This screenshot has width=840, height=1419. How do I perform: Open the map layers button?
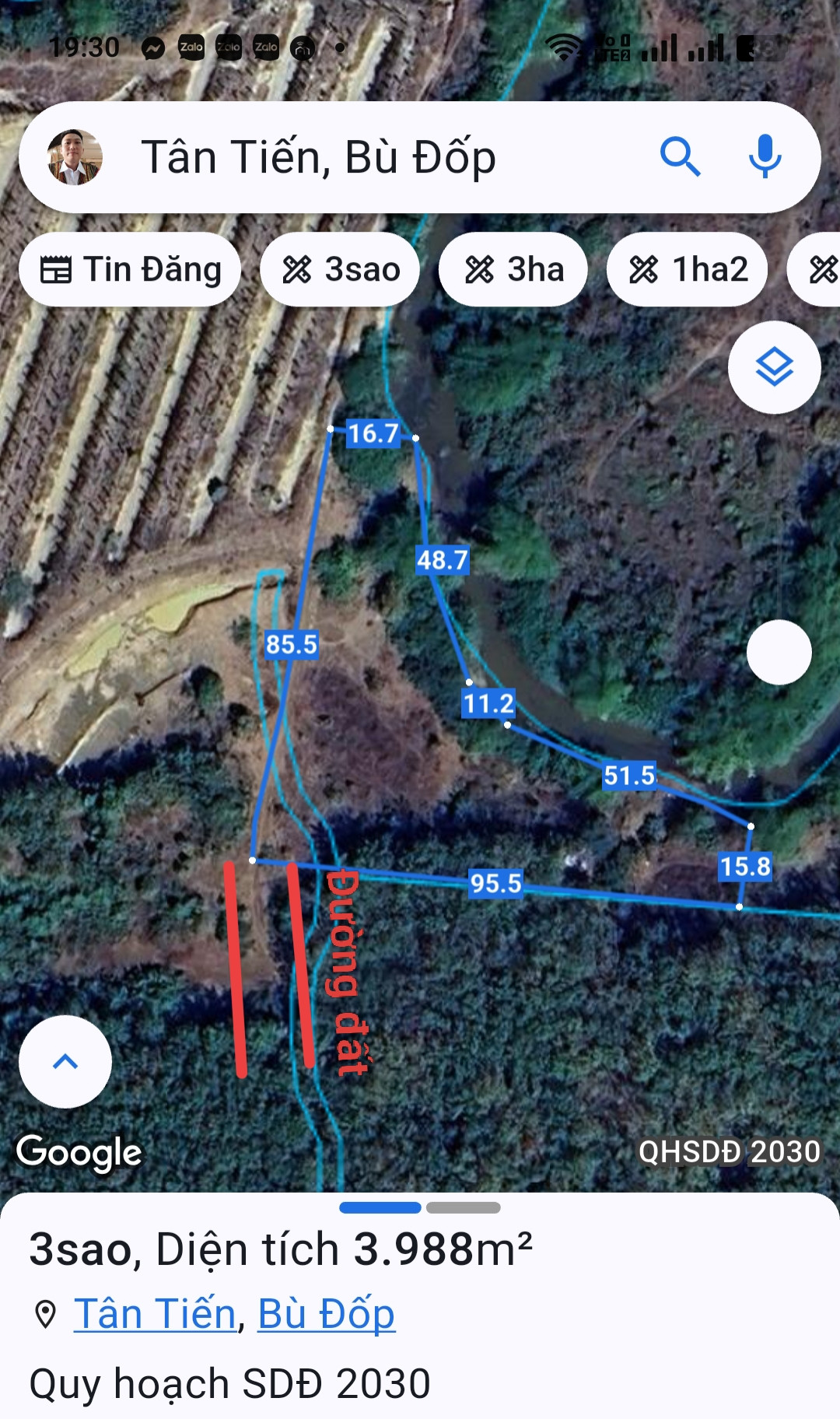coord(774,367)
